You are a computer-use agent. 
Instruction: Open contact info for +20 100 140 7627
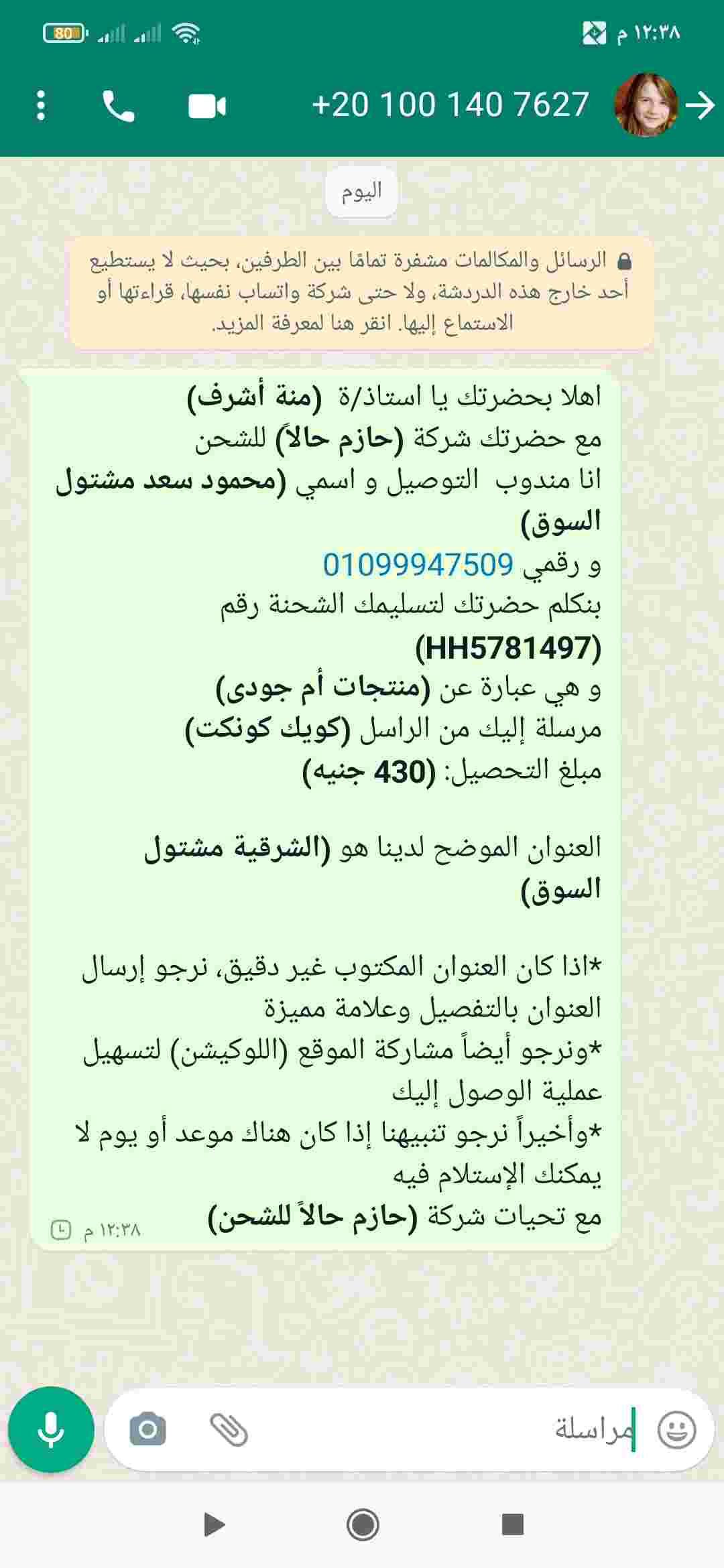pos(450,105)
